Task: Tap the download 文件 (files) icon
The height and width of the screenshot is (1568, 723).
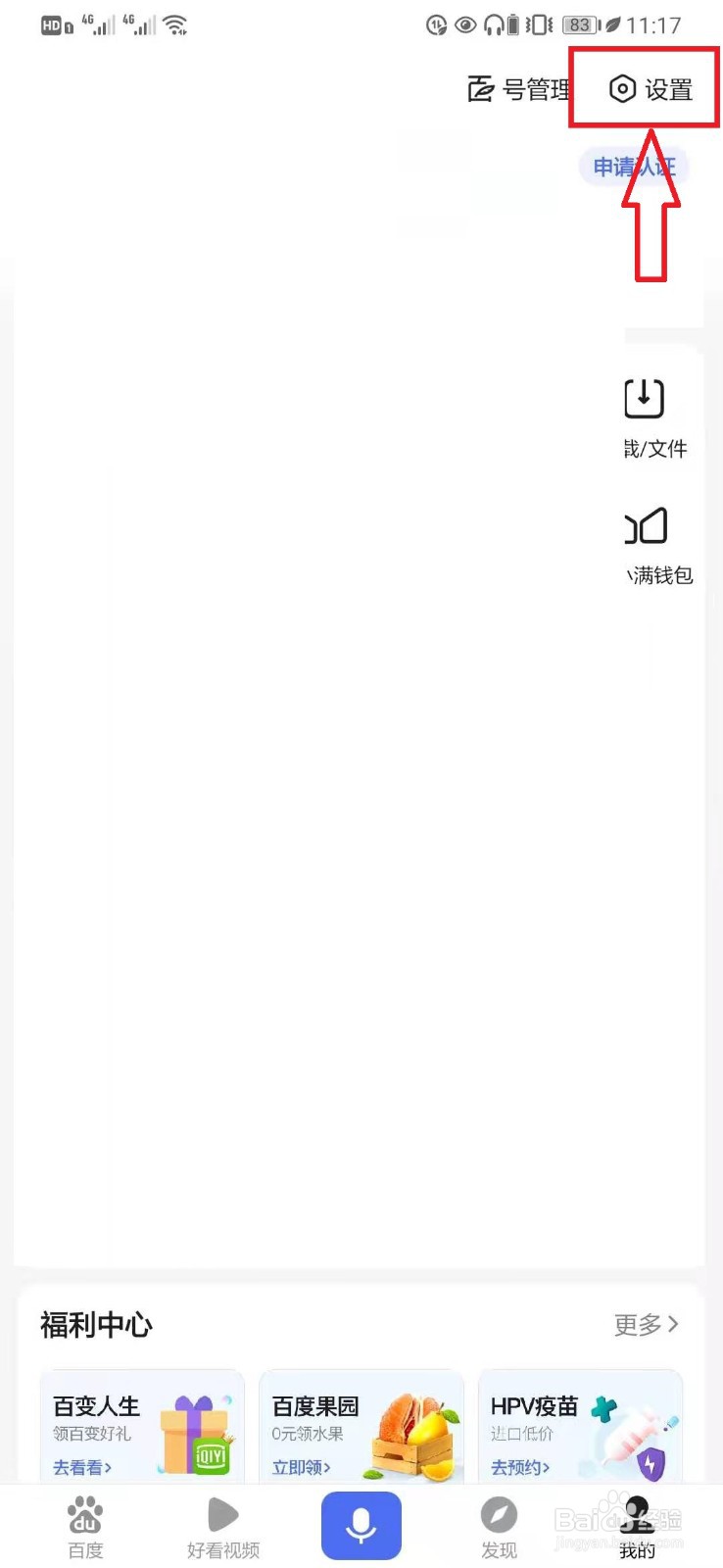Action: click(x=644, y=398)
